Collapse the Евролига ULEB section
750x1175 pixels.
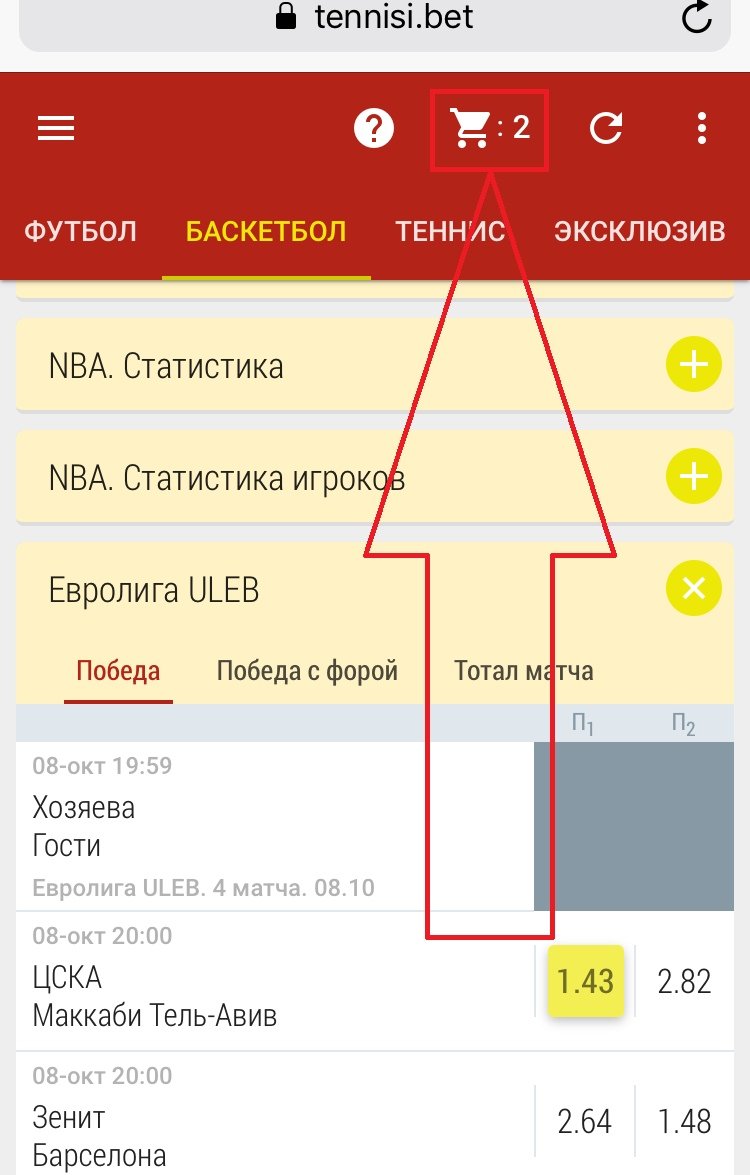[693, 589]
